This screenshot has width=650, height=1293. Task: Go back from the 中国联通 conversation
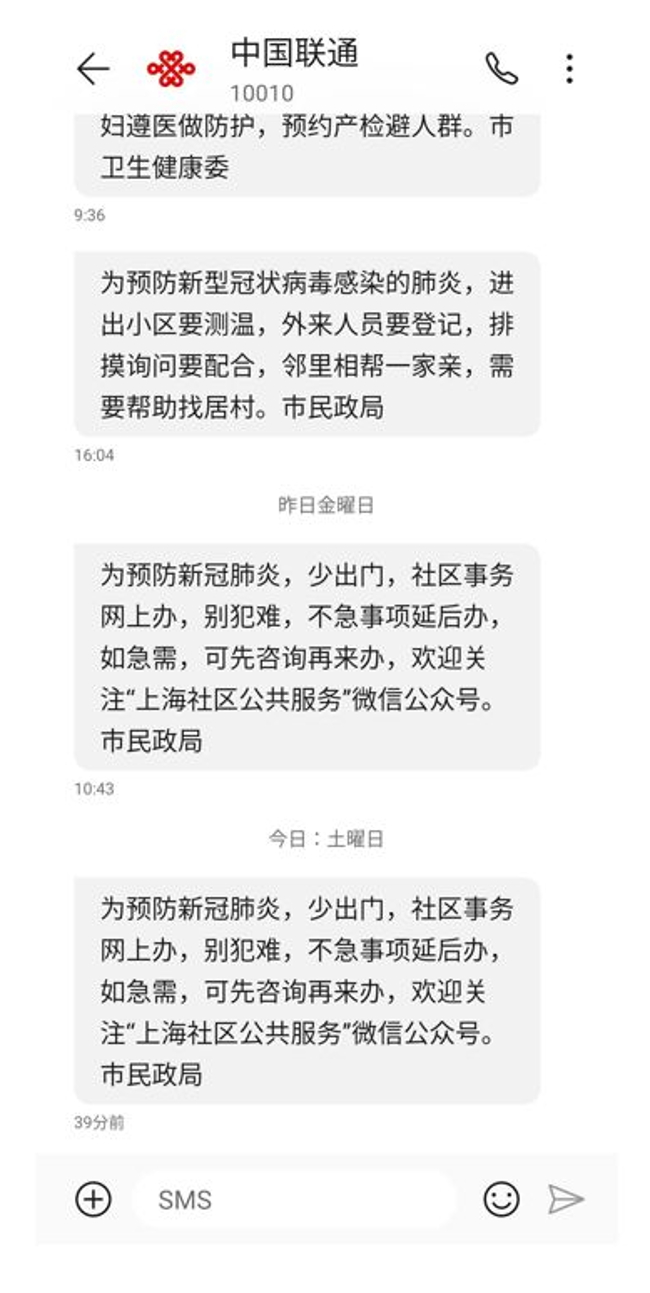pos(93,69)
